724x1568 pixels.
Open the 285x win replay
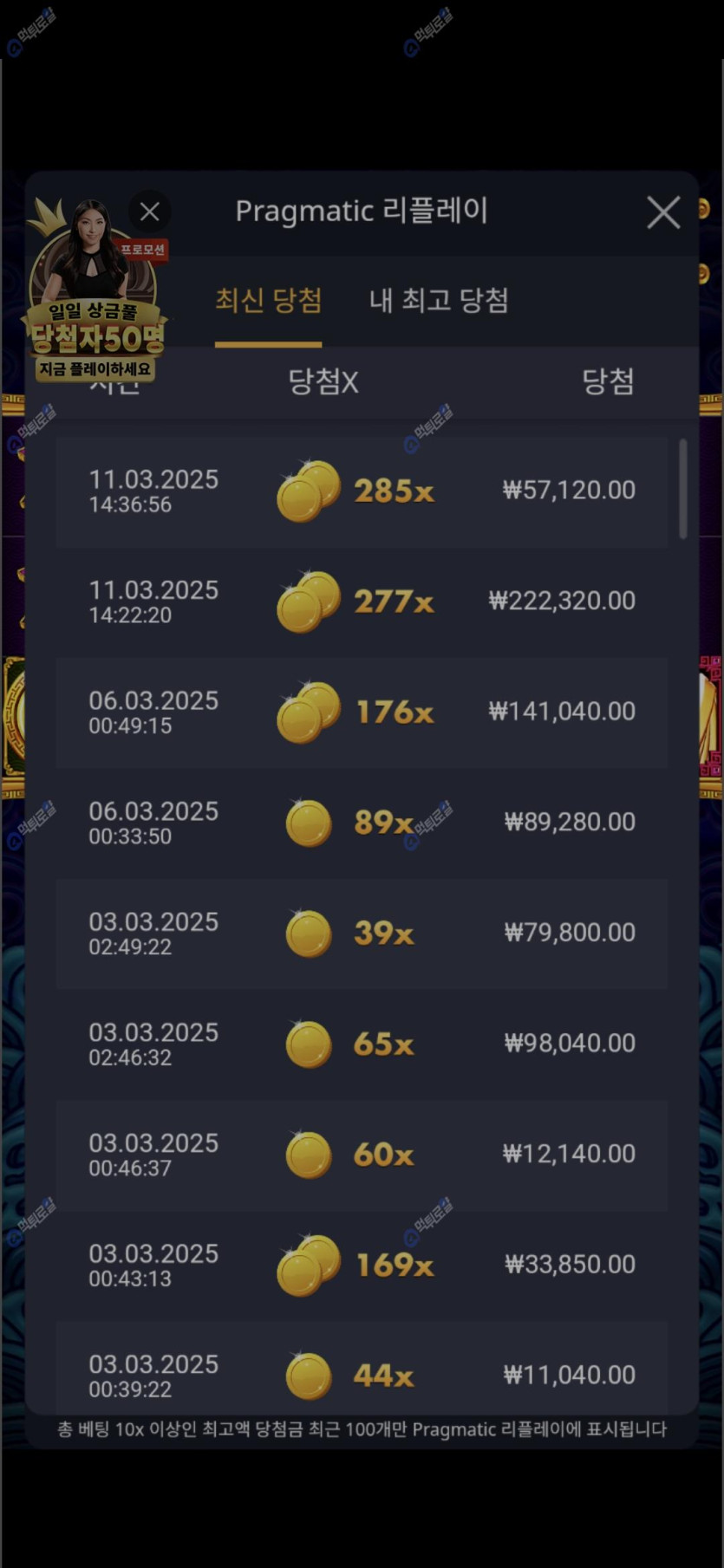click(362, 491)
